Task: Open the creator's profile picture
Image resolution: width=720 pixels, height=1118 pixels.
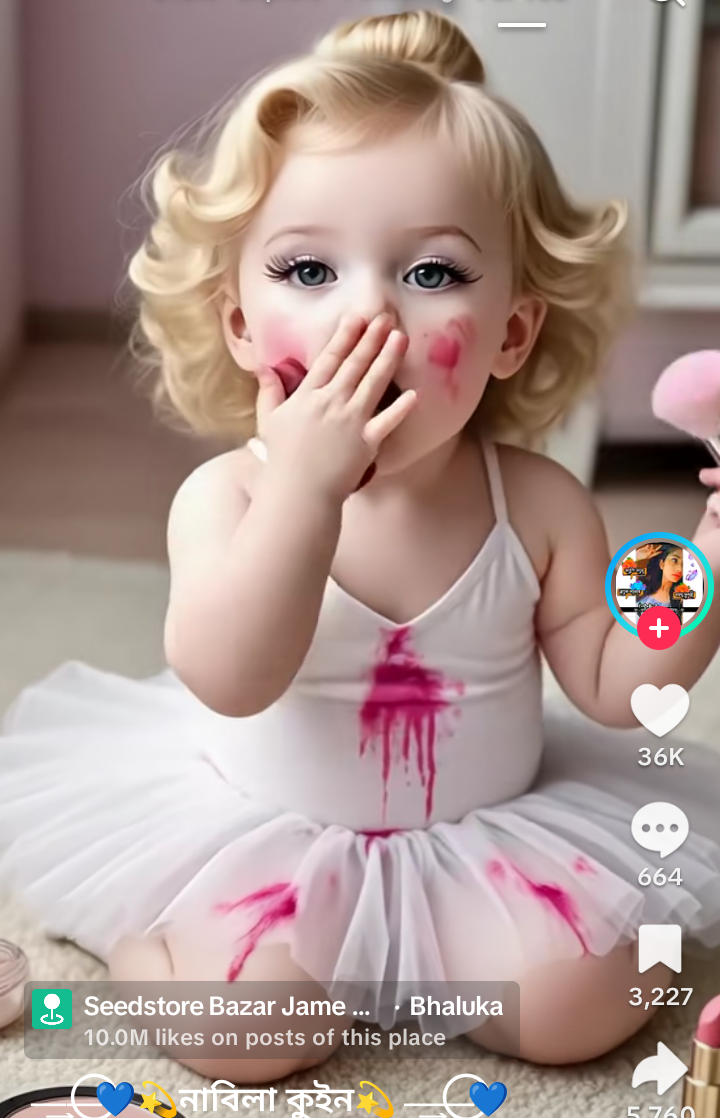Action: click(x=658, y=582)
